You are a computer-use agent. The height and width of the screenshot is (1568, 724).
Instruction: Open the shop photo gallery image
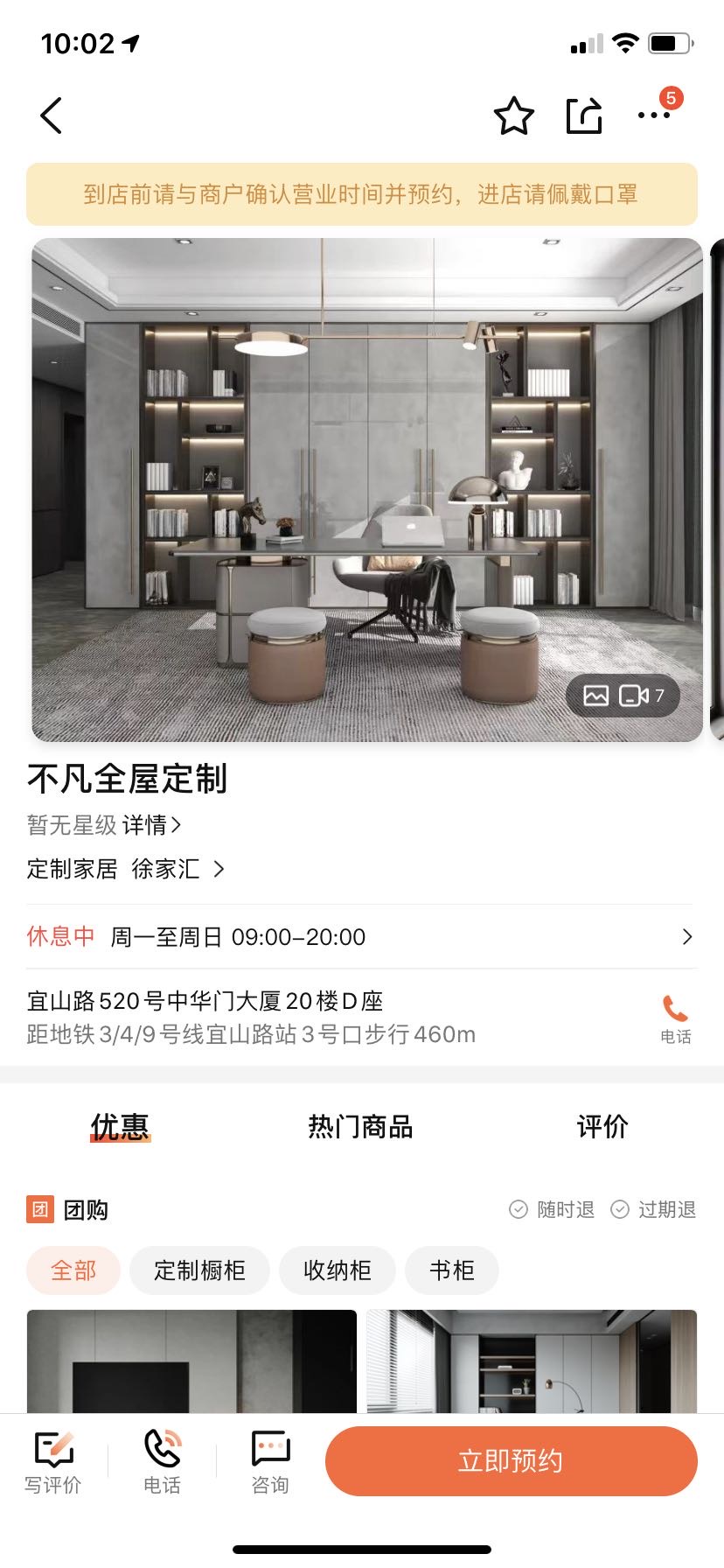tap(367, 490)
